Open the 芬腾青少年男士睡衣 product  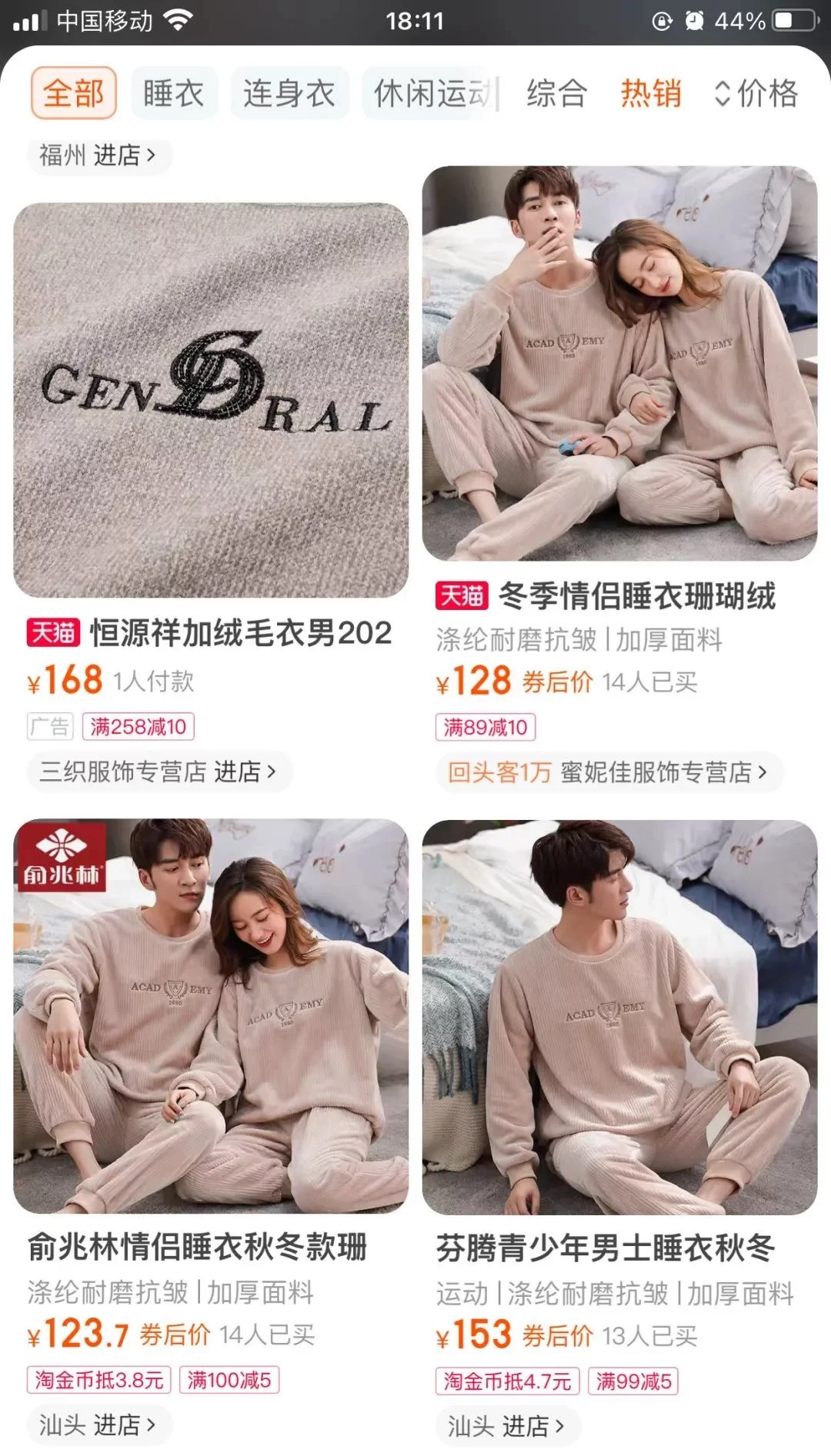click(x=619, y=1015)
